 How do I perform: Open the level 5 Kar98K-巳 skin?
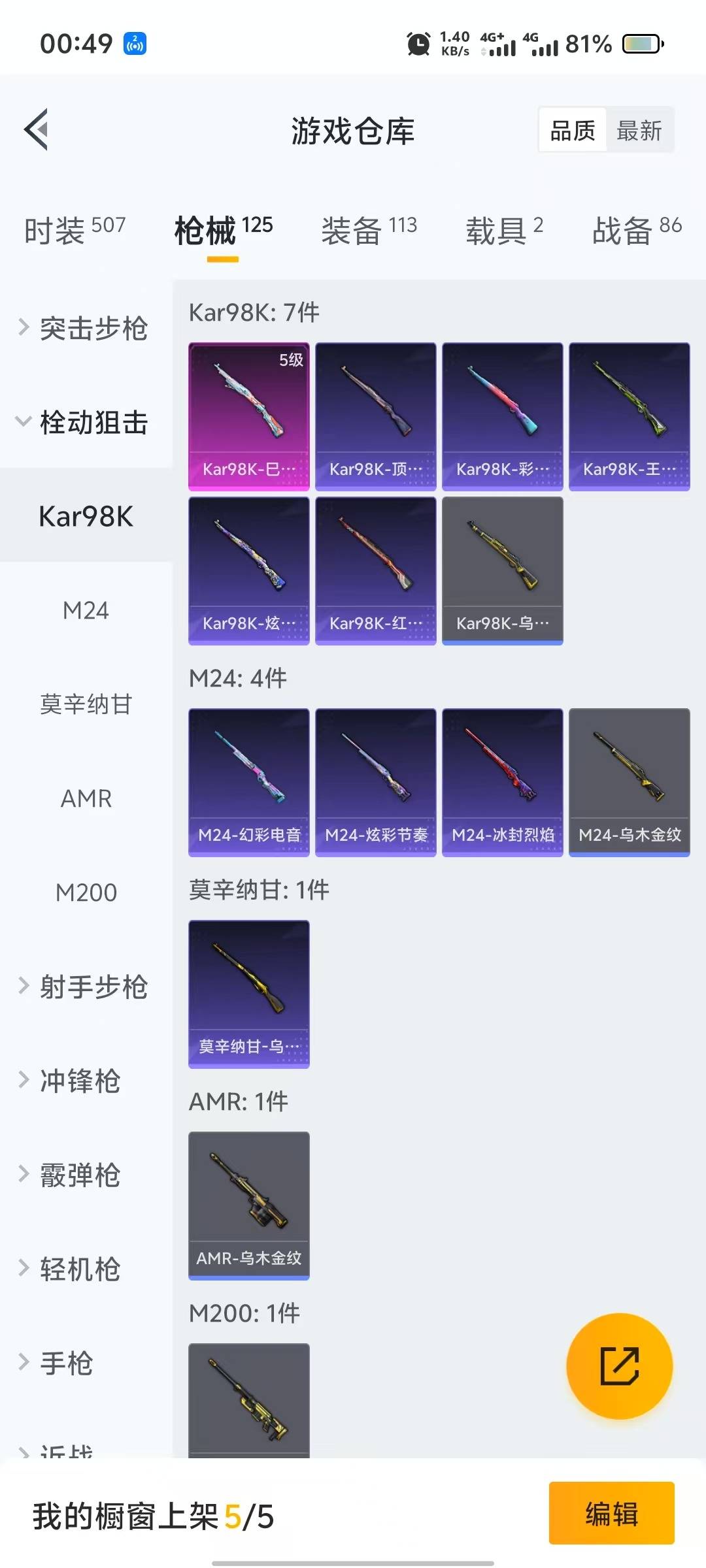(x=248, y=416)
